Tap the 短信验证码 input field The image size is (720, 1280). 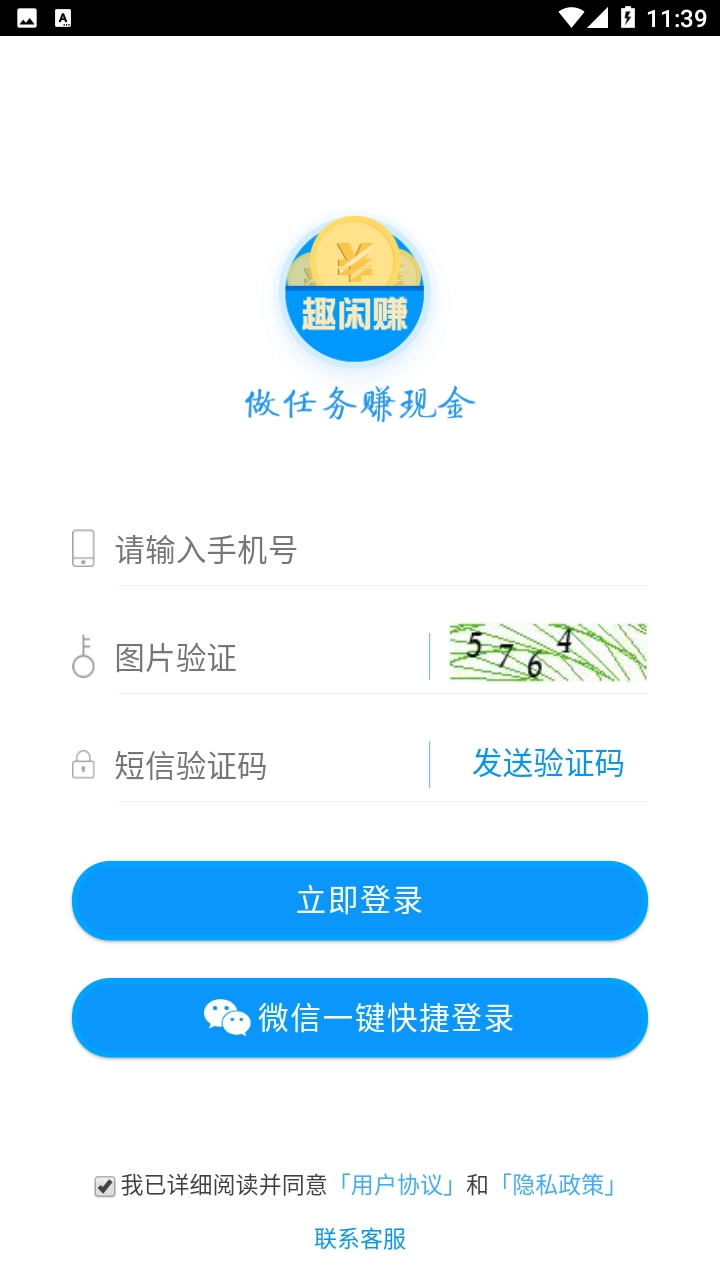click(270, 766)
